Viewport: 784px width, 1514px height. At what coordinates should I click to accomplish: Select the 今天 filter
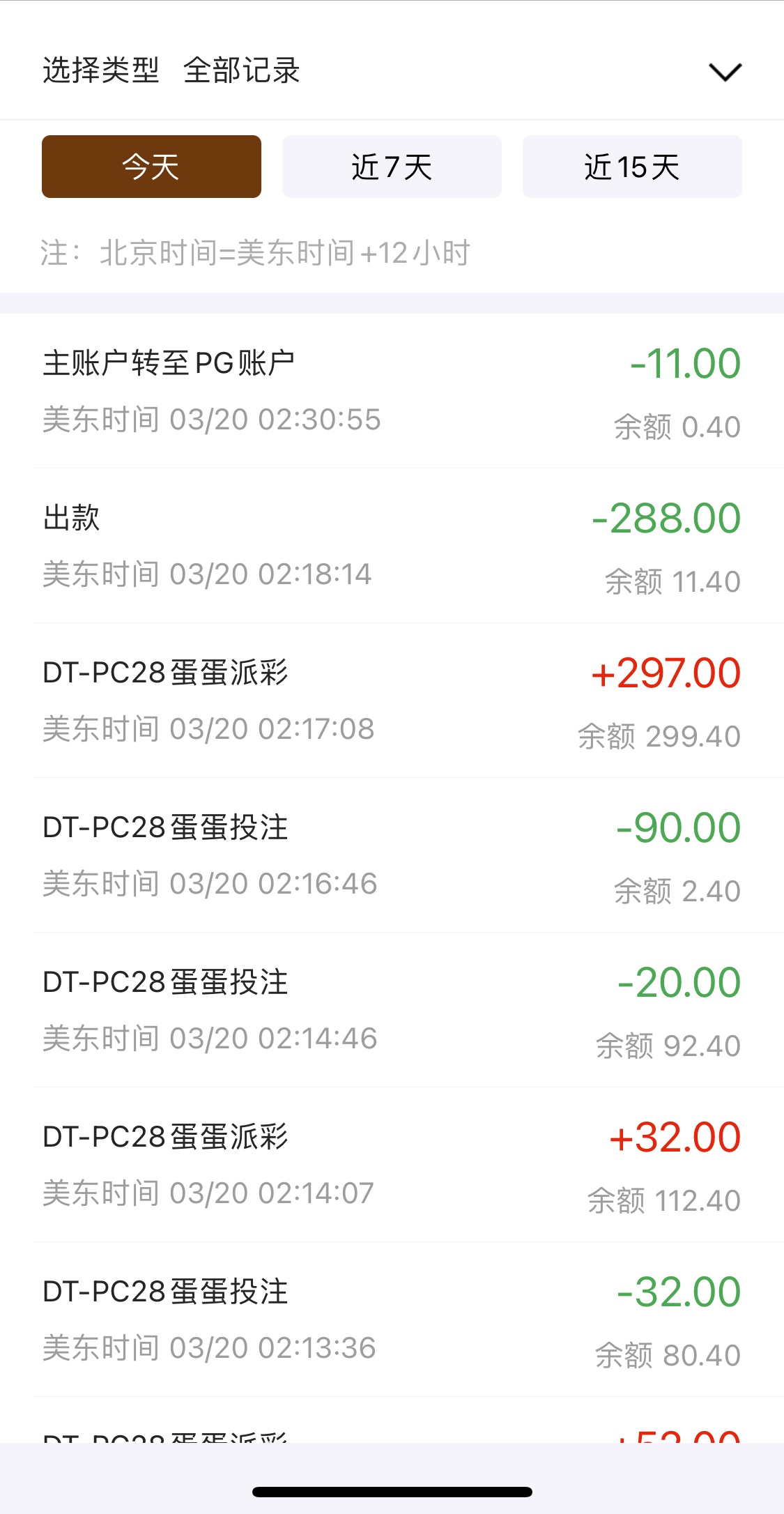[x=151, y=167]
